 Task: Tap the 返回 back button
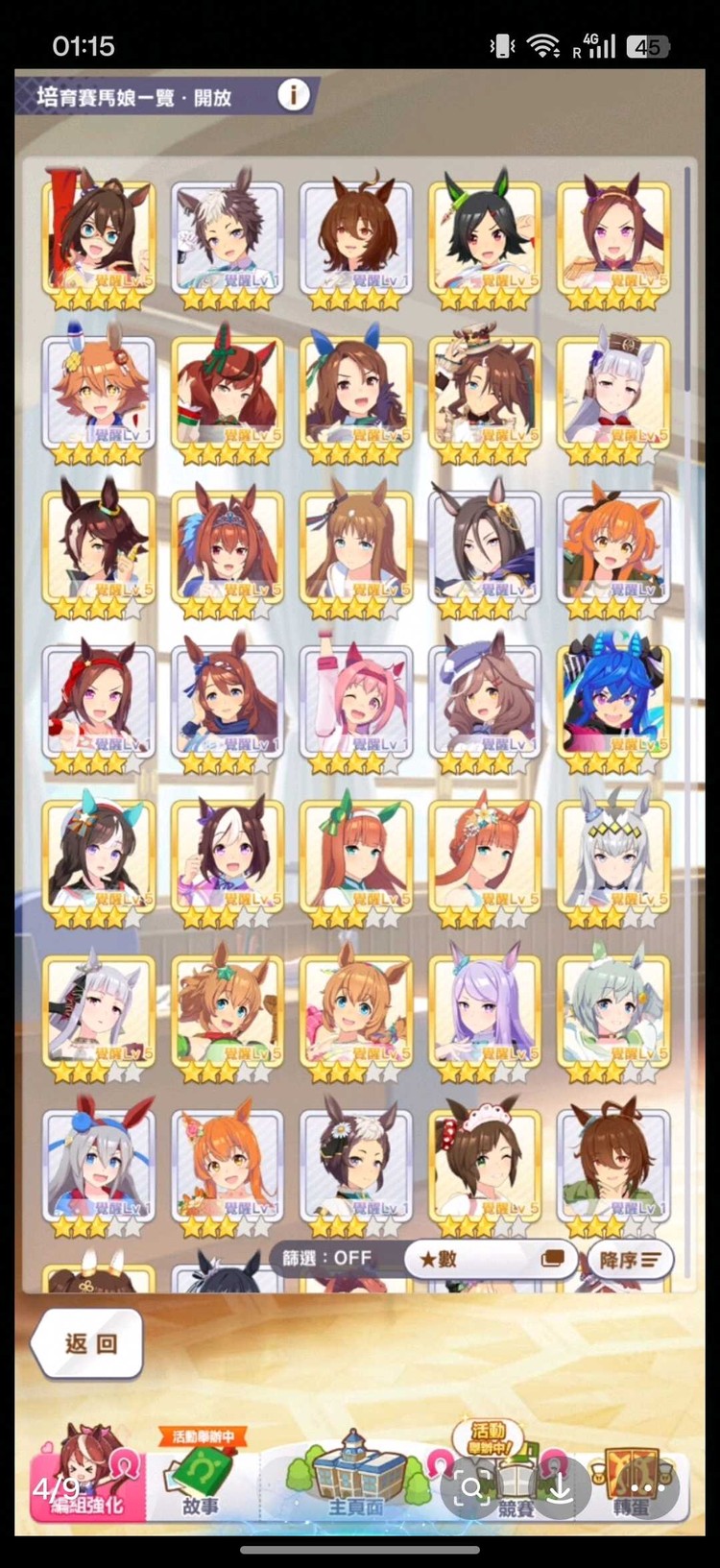pyautogui.click(x=88, y=1343)
